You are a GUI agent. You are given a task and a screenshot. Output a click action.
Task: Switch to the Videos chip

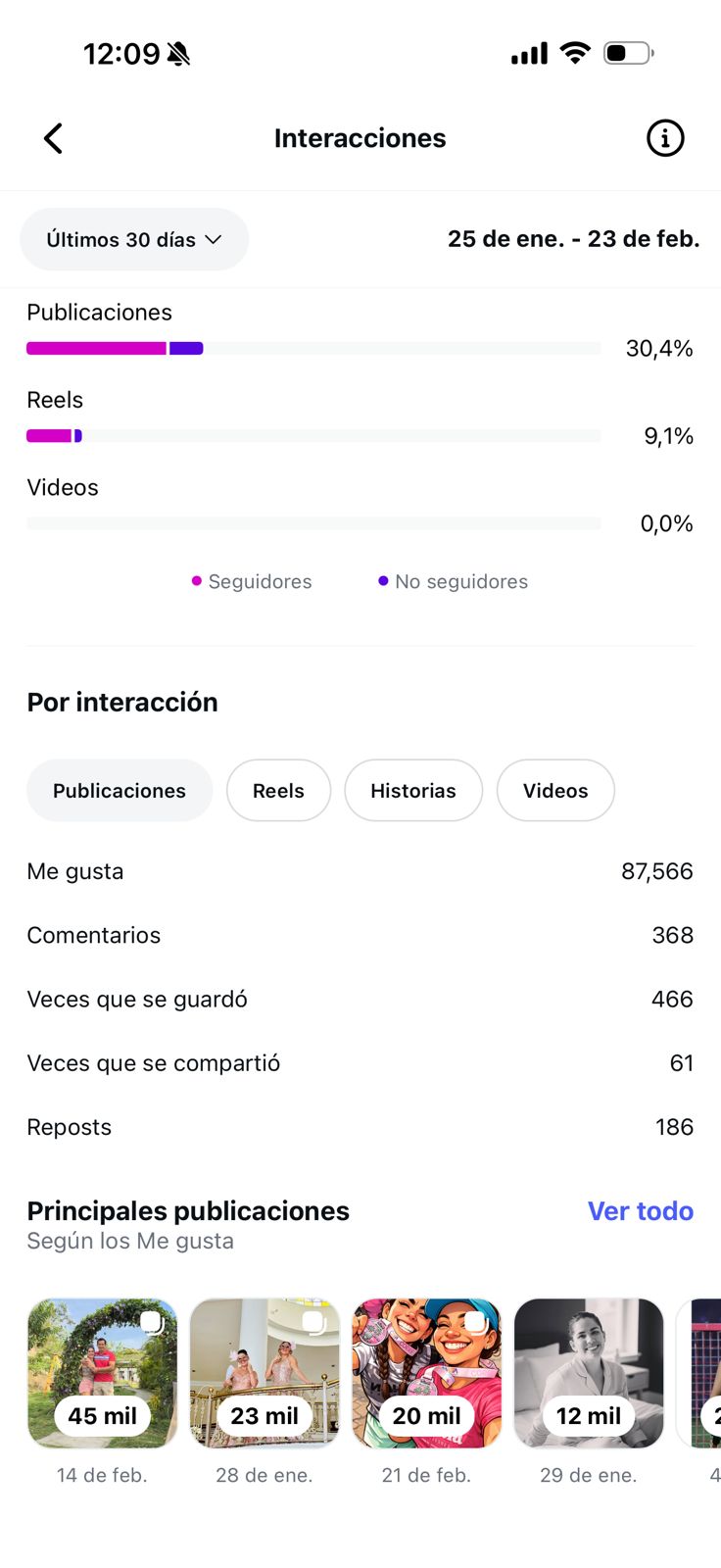[555, 791]
